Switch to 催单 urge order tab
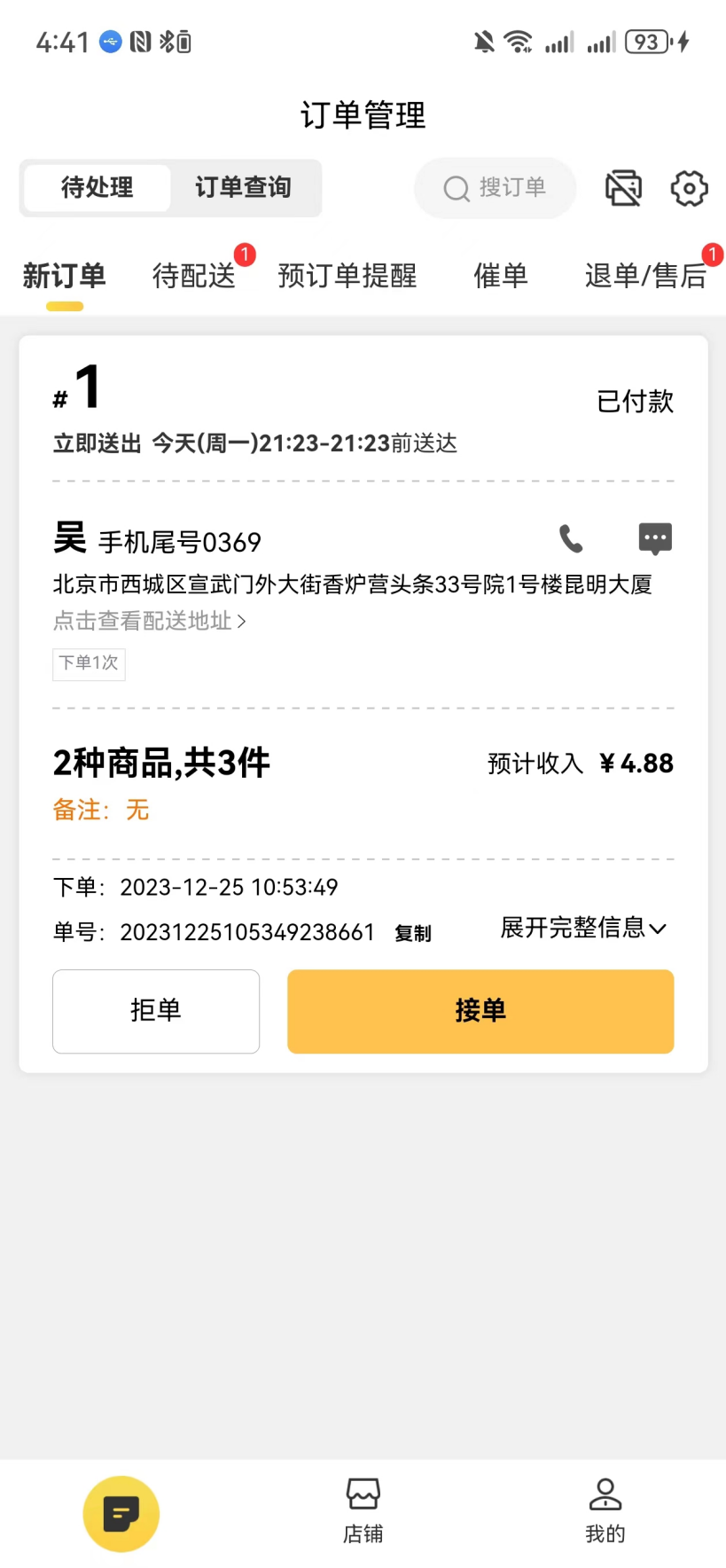Screen dimensions: 726x1568 pyautogui.click(x=500, y=276)
